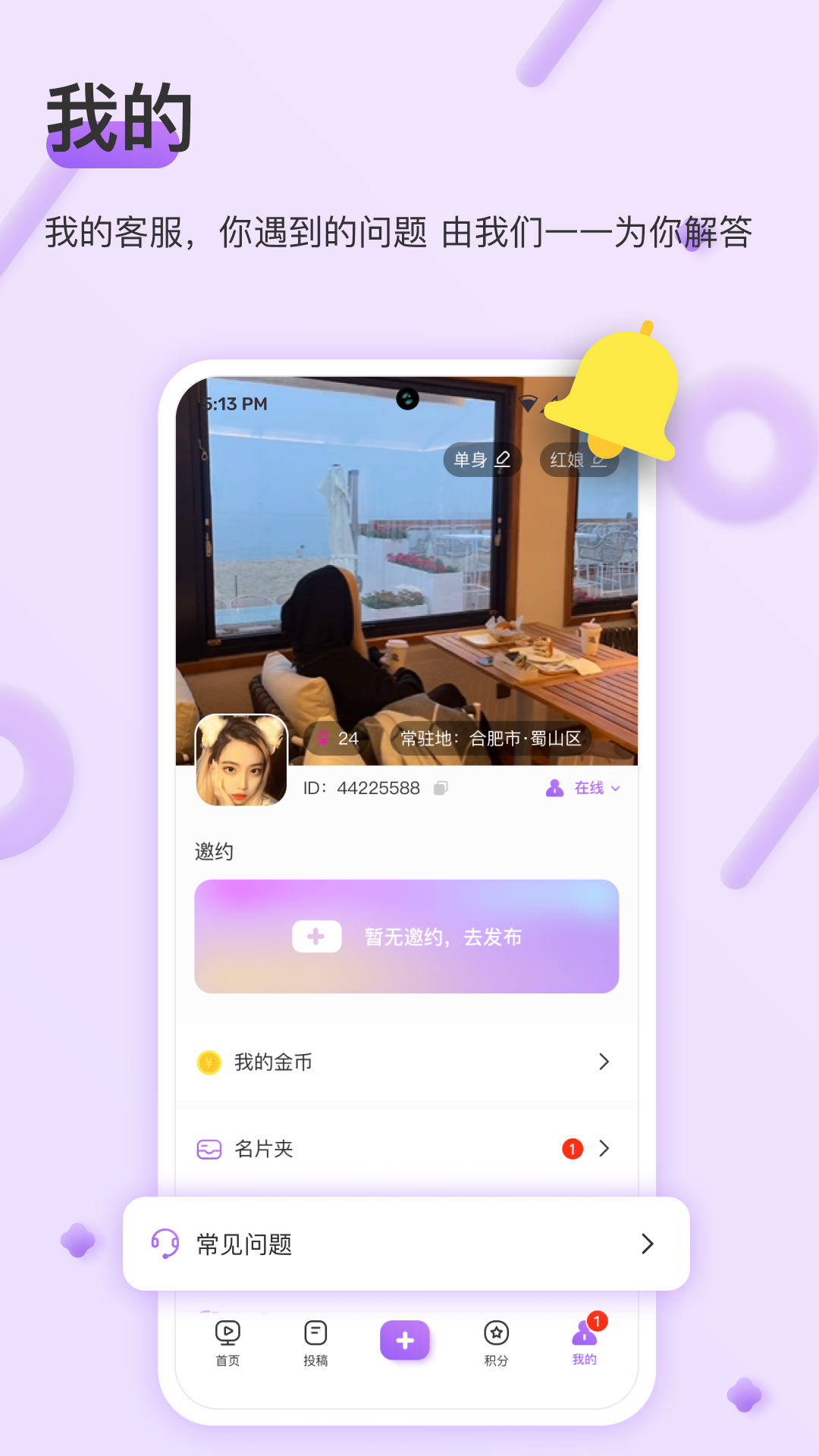The height and width of the screenshot is (1456, 819).
Task: Click the female gender symbol near age 24
Action: (322, 739)
